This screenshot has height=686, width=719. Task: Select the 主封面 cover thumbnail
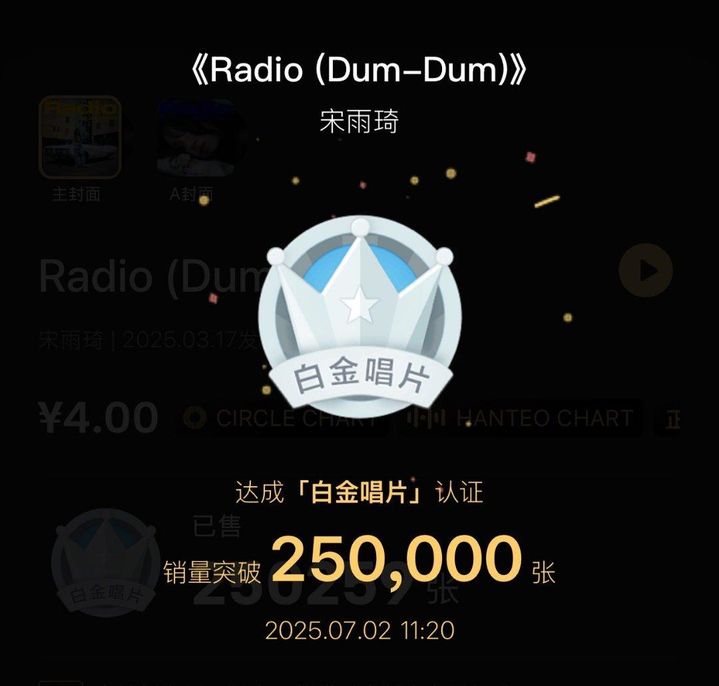(x=79, y=137)
